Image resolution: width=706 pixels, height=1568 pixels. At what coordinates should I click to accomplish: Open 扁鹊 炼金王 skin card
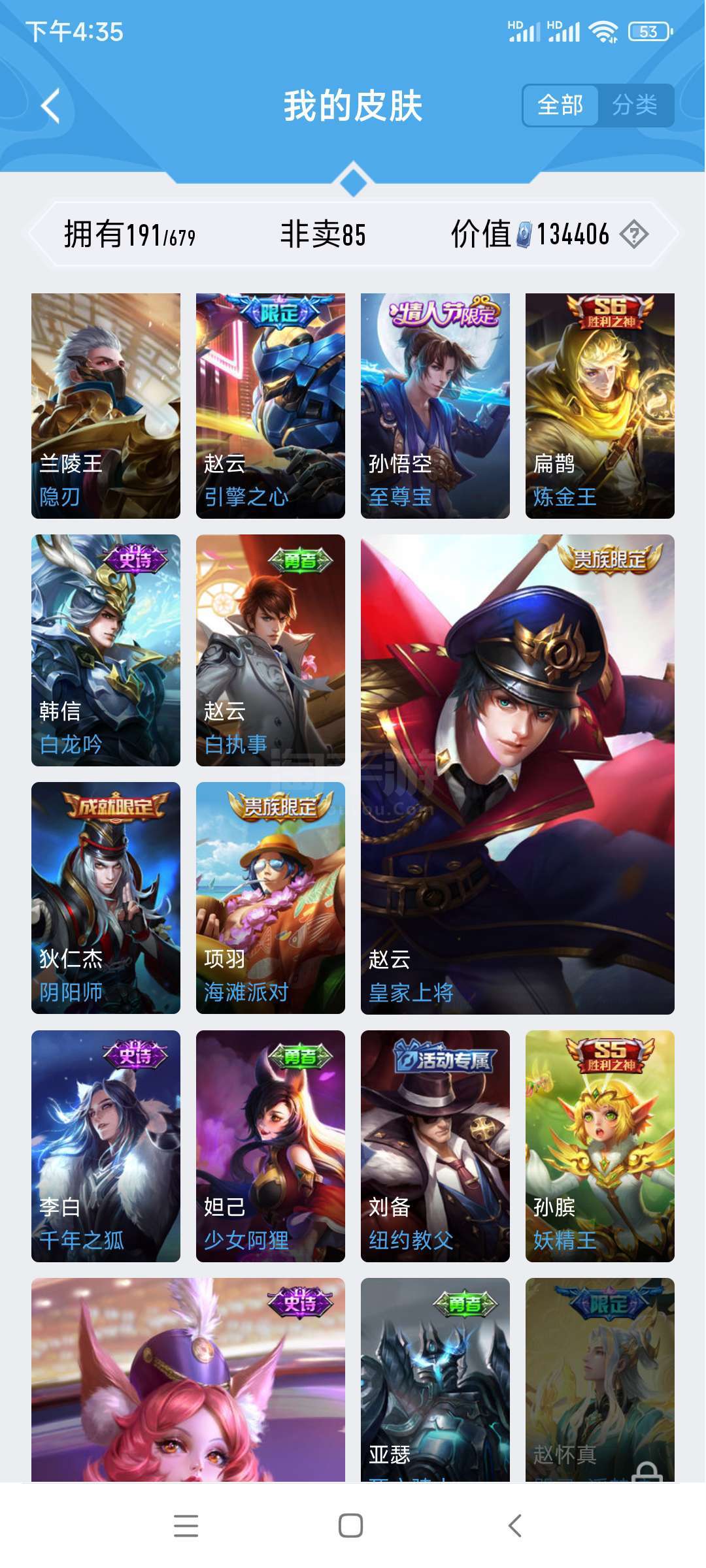[x=600, y=405]
